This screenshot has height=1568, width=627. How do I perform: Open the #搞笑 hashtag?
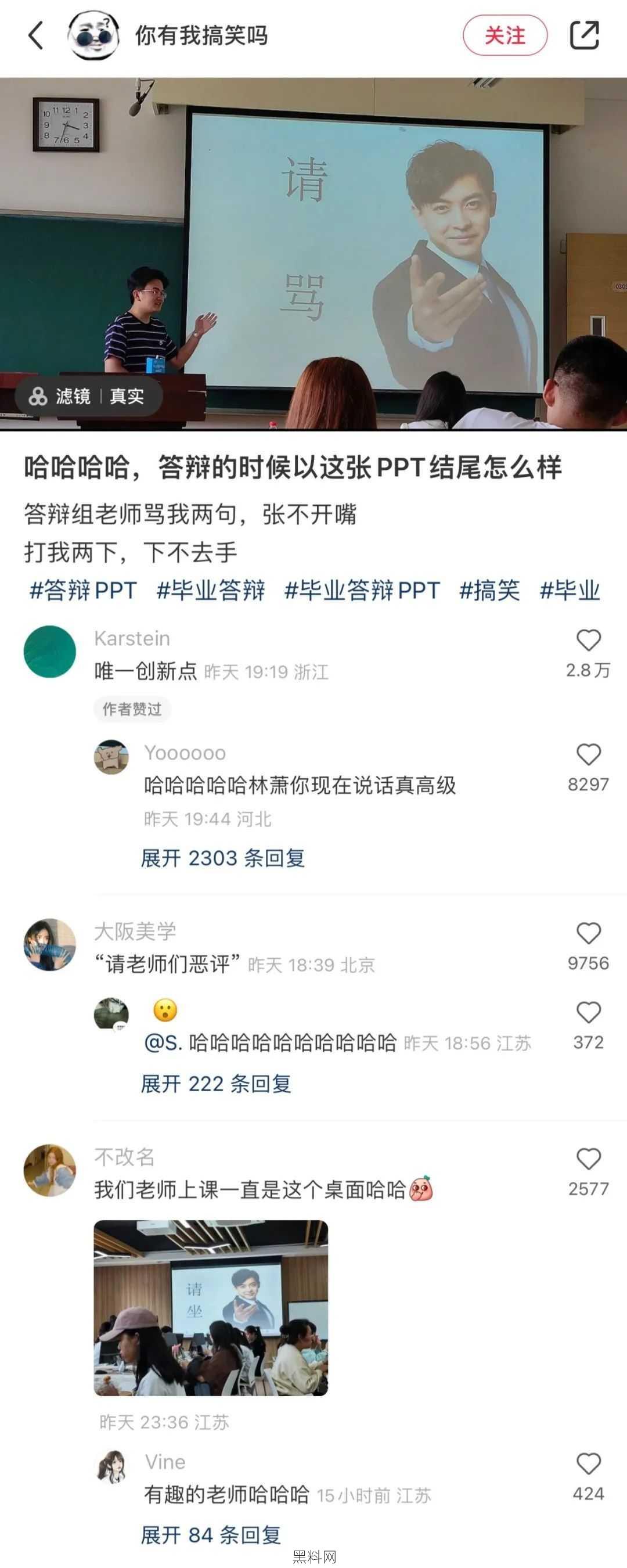pos(489,591)
